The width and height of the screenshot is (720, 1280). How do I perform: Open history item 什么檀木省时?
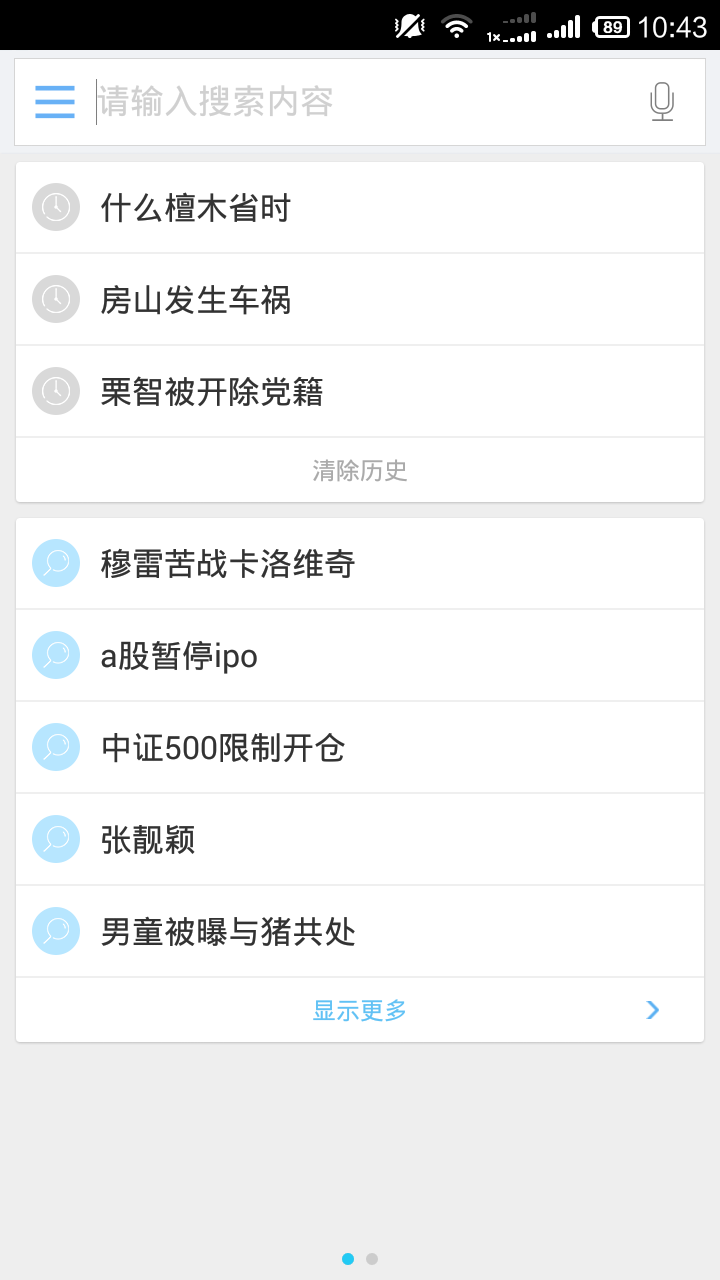(360, 208)
